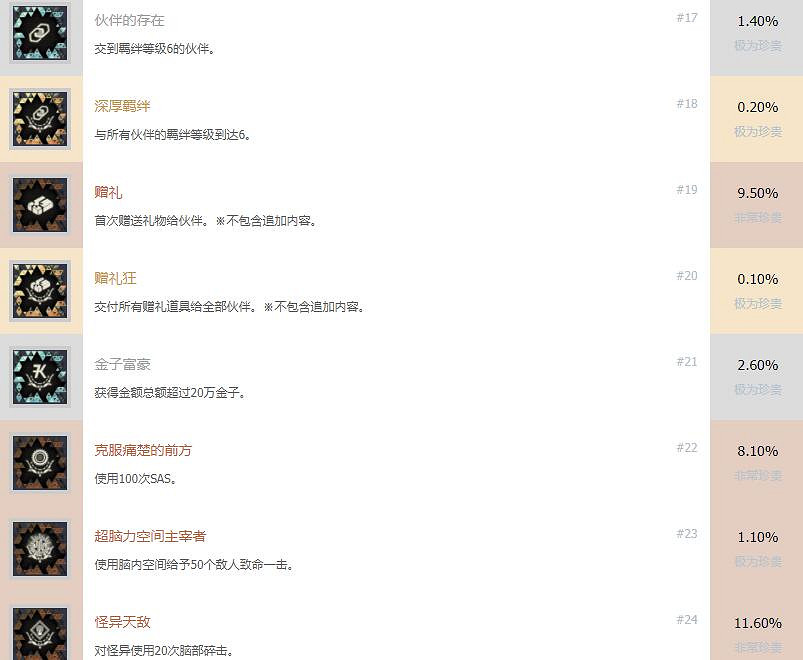View the 深厚羁绊 trophy details
The width and height of the screenshot is (803, 660).
click(122, 106)
